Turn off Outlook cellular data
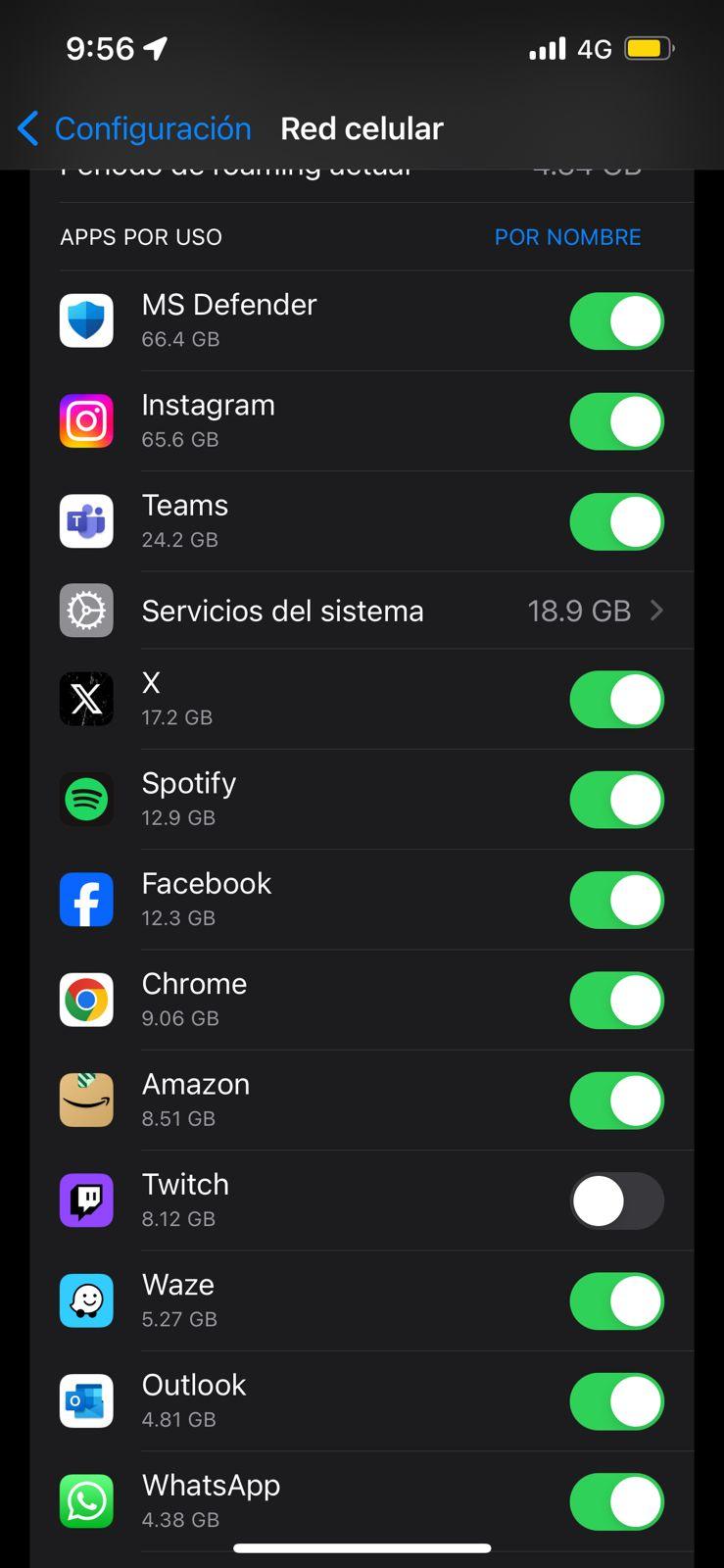This screenshot has width=724, height=1568. (616, 1401)
